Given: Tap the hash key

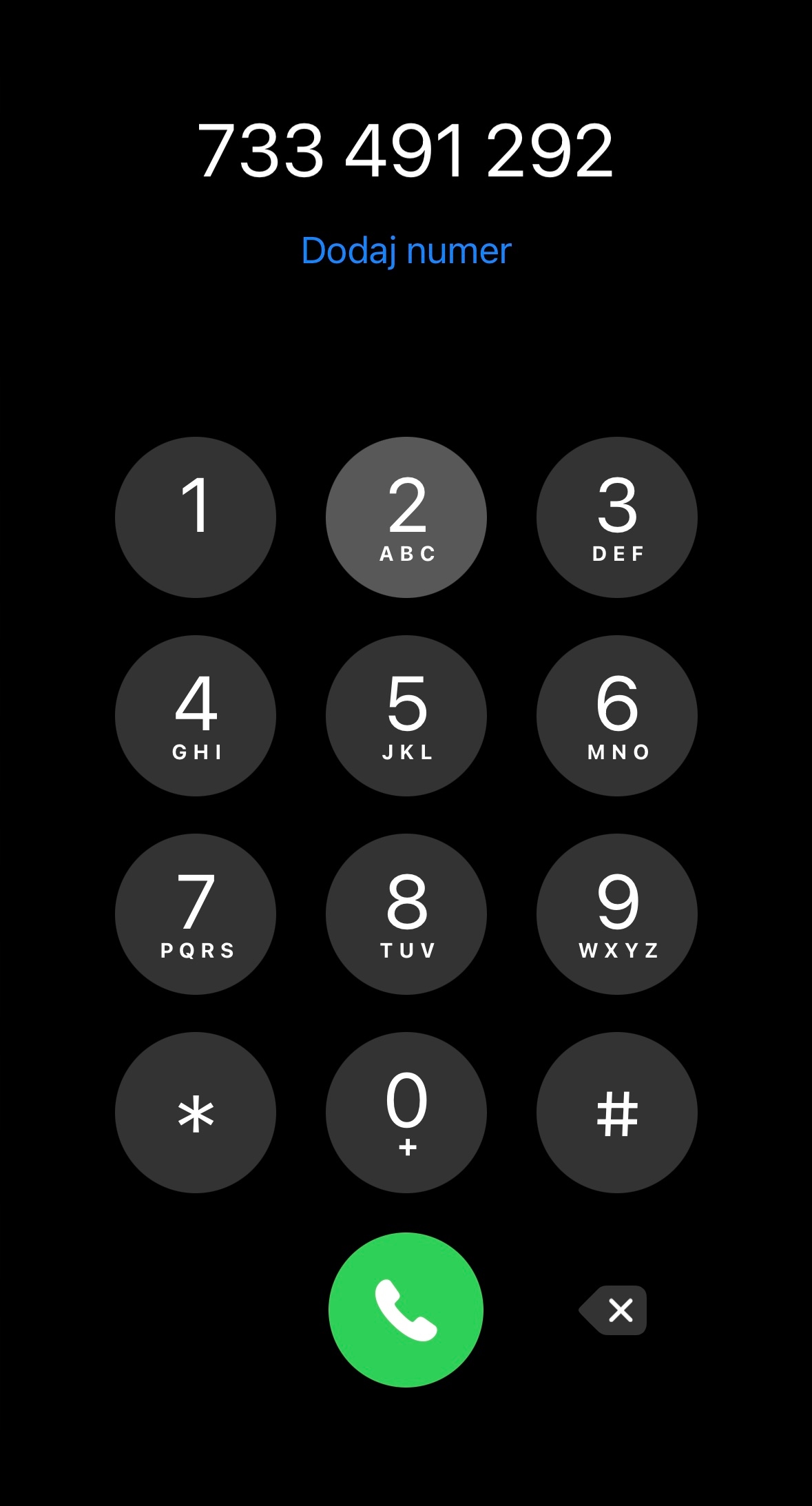Looking at the screenshot, I should pos(617,1113).
